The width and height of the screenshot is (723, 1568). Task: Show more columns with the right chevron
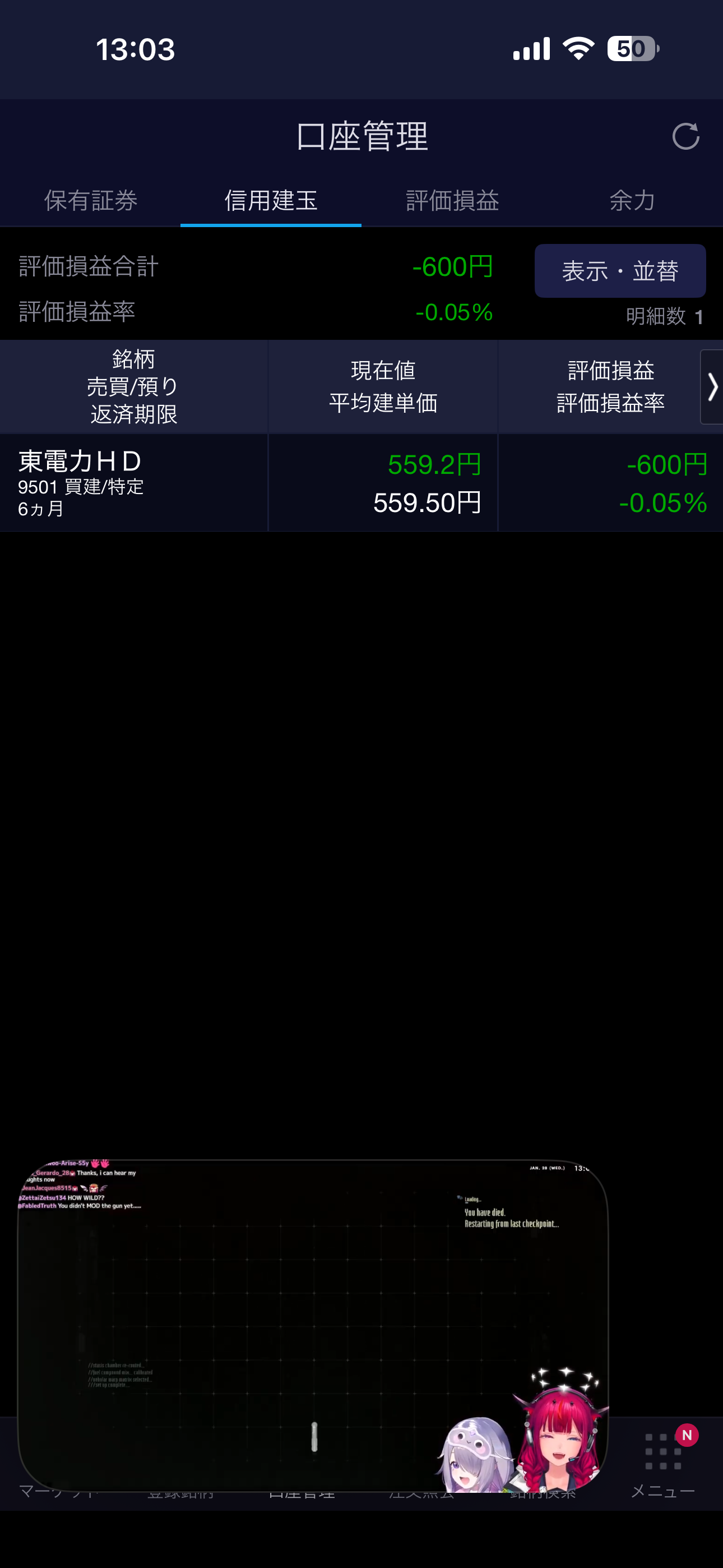tap(711, 387)
